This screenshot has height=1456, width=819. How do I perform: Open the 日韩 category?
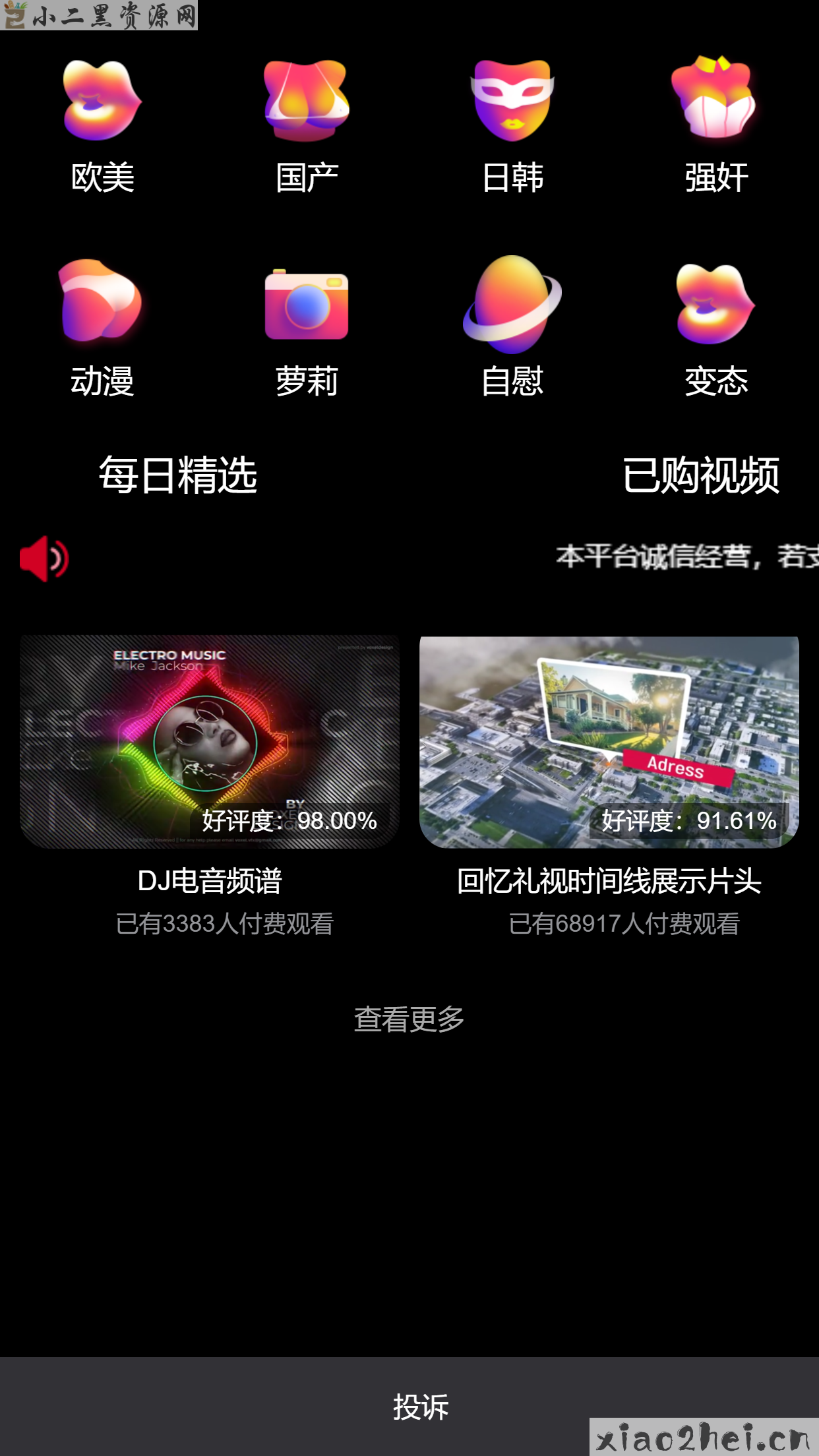(512, 125)
